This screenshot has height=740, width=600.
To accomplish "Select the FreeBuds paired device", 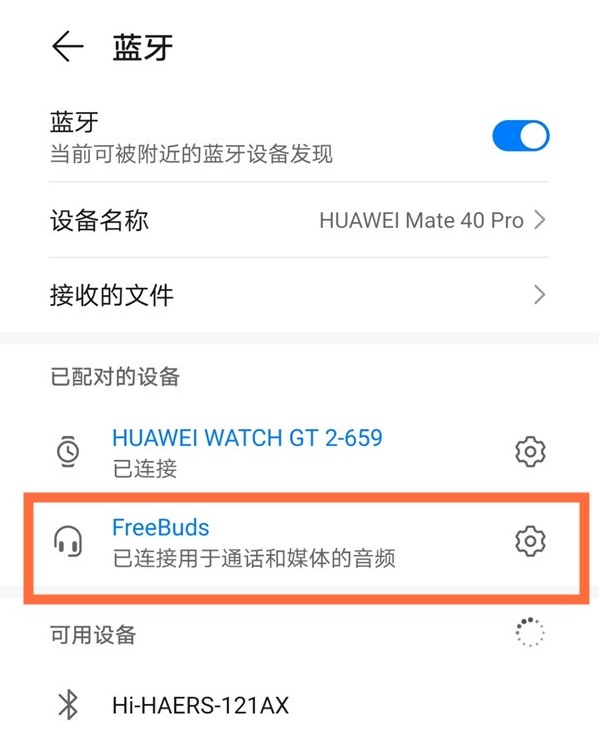I will pyautogui.click(x=254, y=541).
